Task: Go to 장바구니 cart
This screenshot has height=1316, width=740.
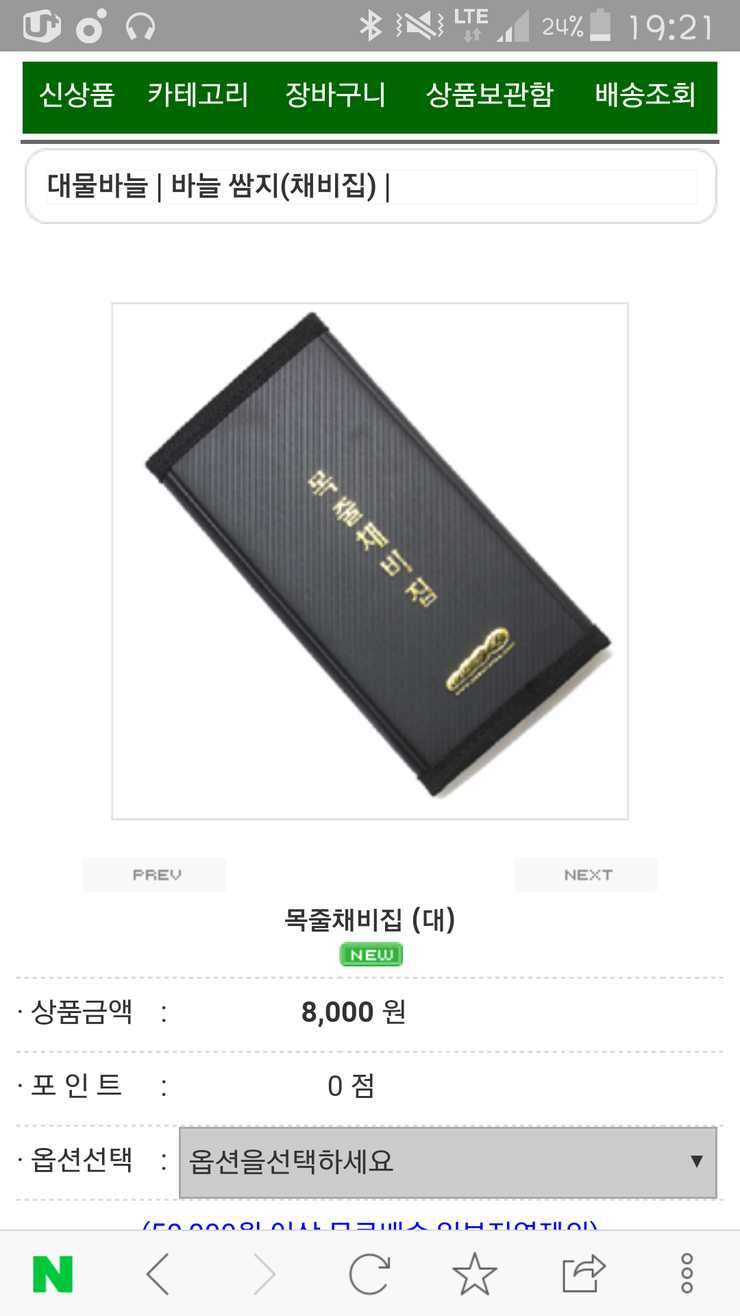Action: click(336, 95)
